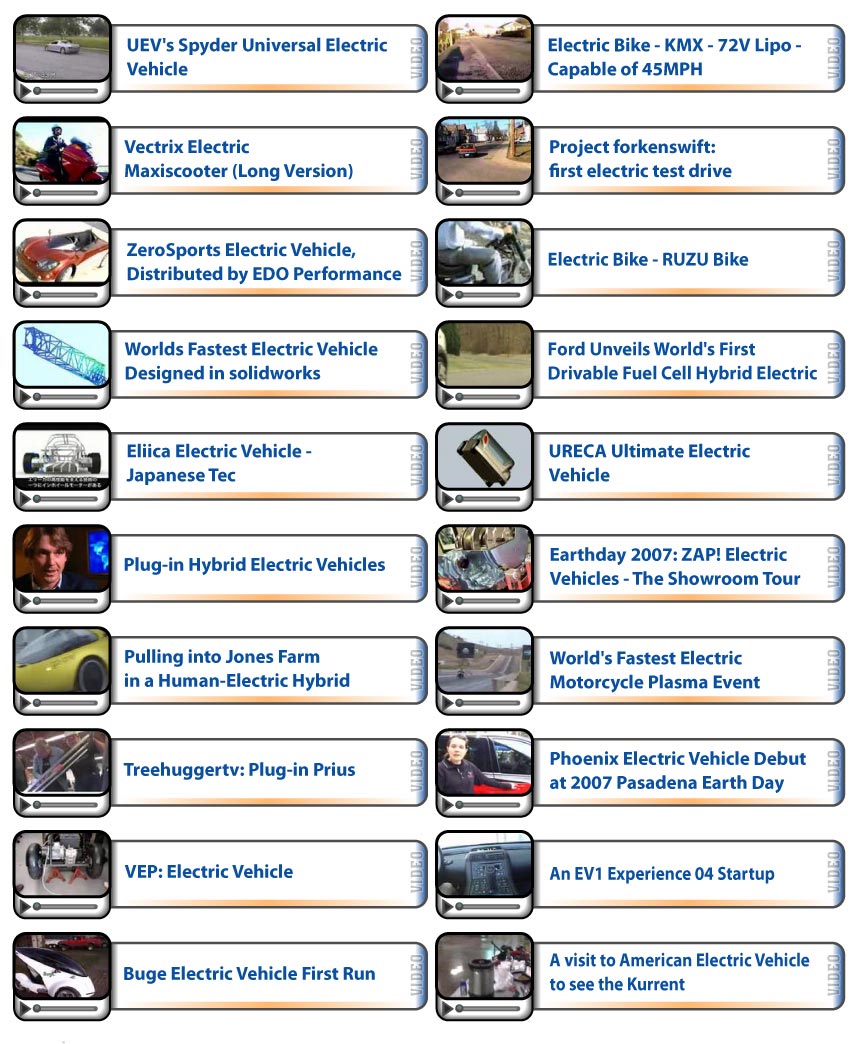Screen dimensions: 858x1044
Task: Open URECA Ultimate Electric Vehicle video
Action: tap(648, 463)
